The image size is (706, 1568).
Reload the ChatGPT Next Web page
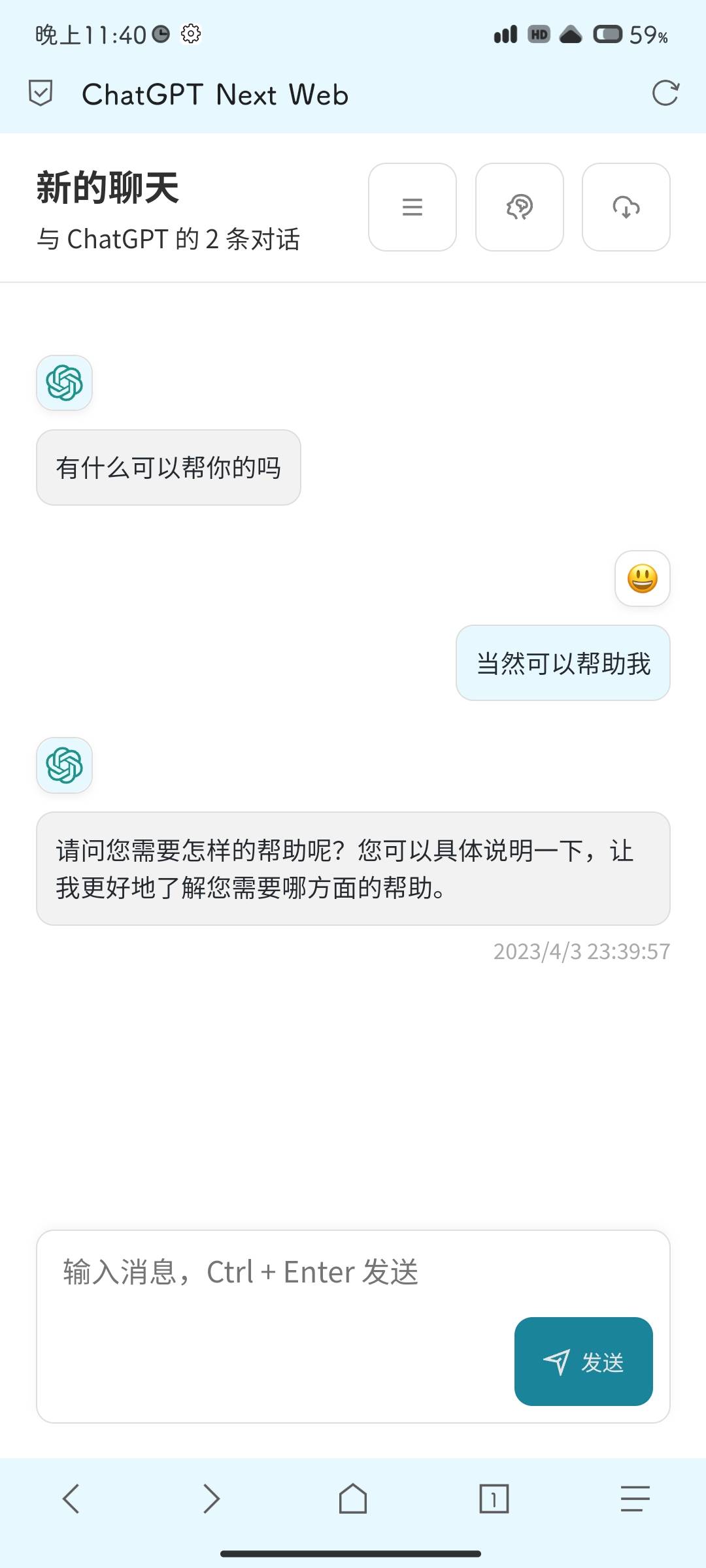click(x=665, y=93)
